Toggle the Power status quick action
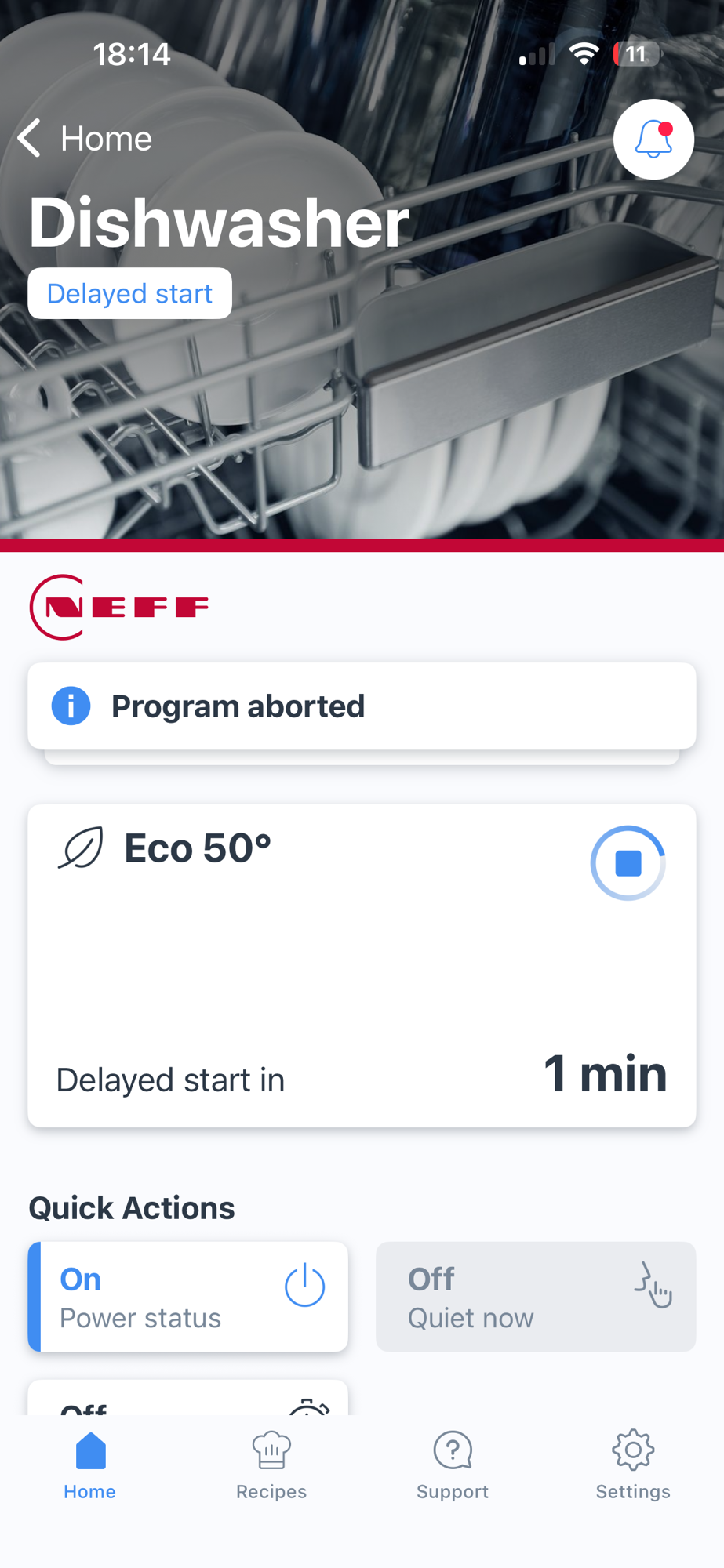The height and width of the screenshot is (1568, 724). (188, 1296)
